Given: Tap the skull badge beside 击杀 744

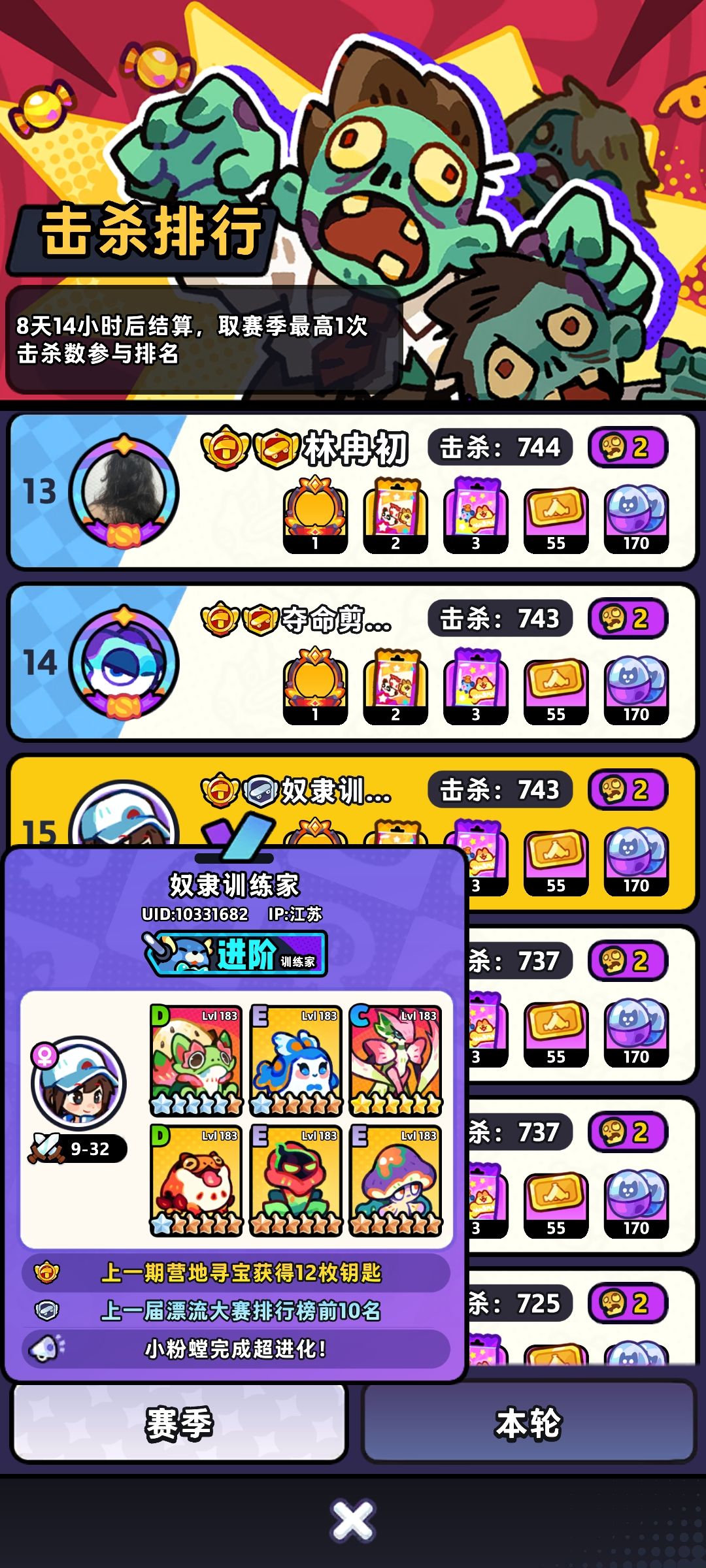Looking at the screenshot, I should point(628,448).
